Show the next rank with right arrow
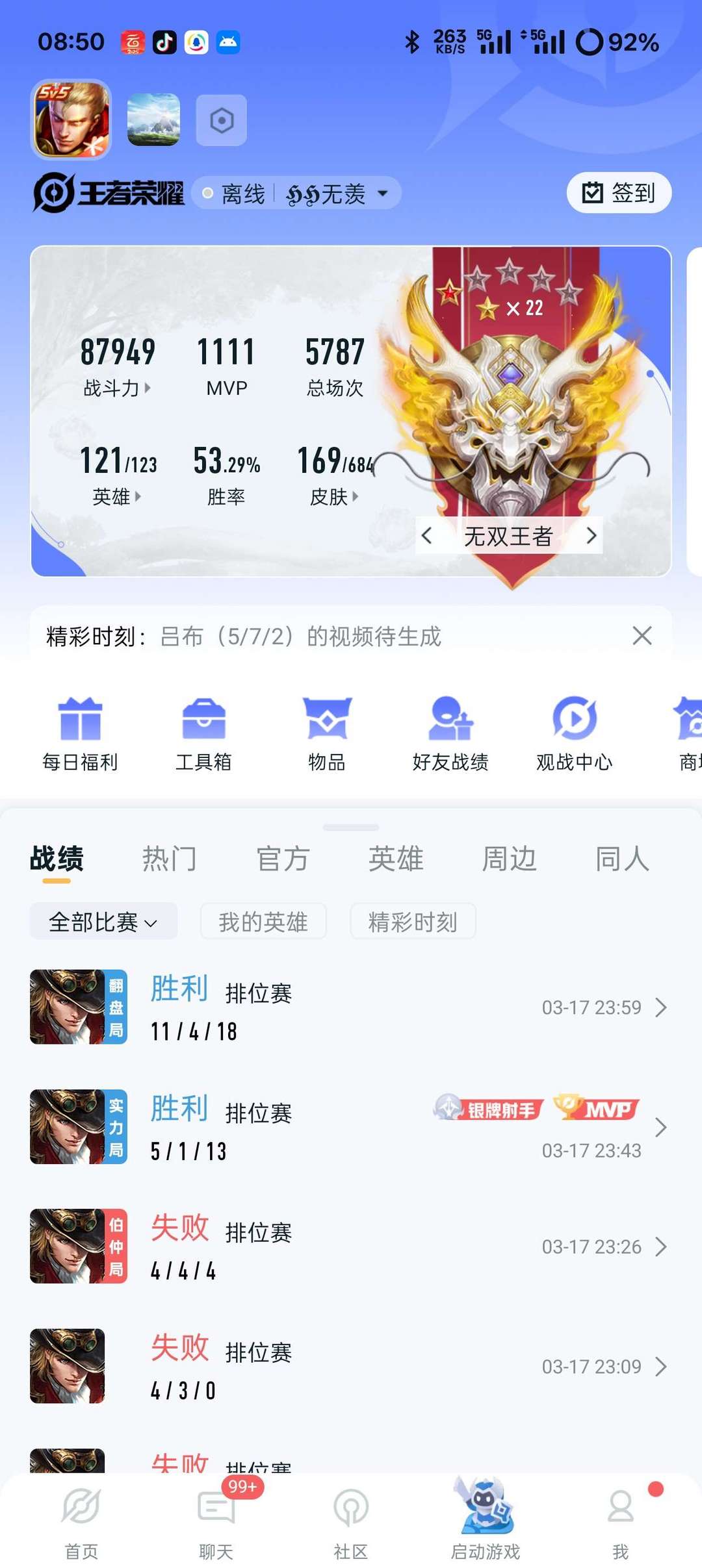 point(591,536)
